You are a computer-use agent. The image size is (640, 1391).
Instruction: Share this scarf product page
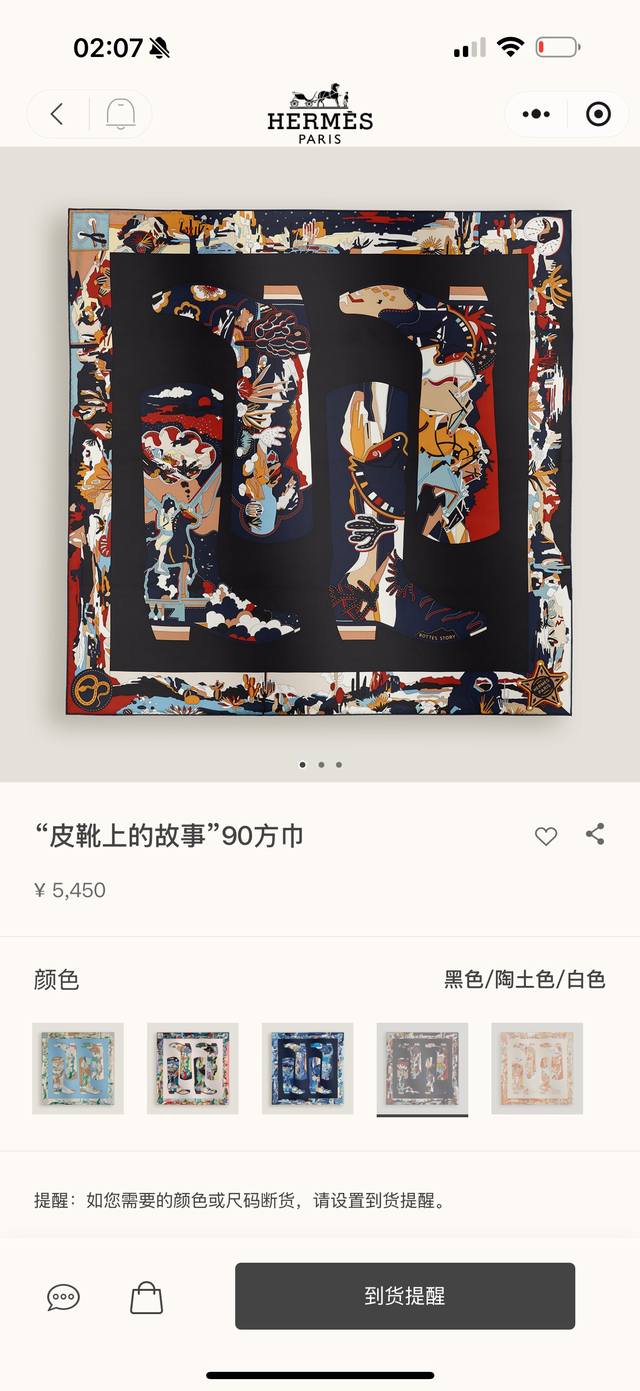[x=595, y=834]
